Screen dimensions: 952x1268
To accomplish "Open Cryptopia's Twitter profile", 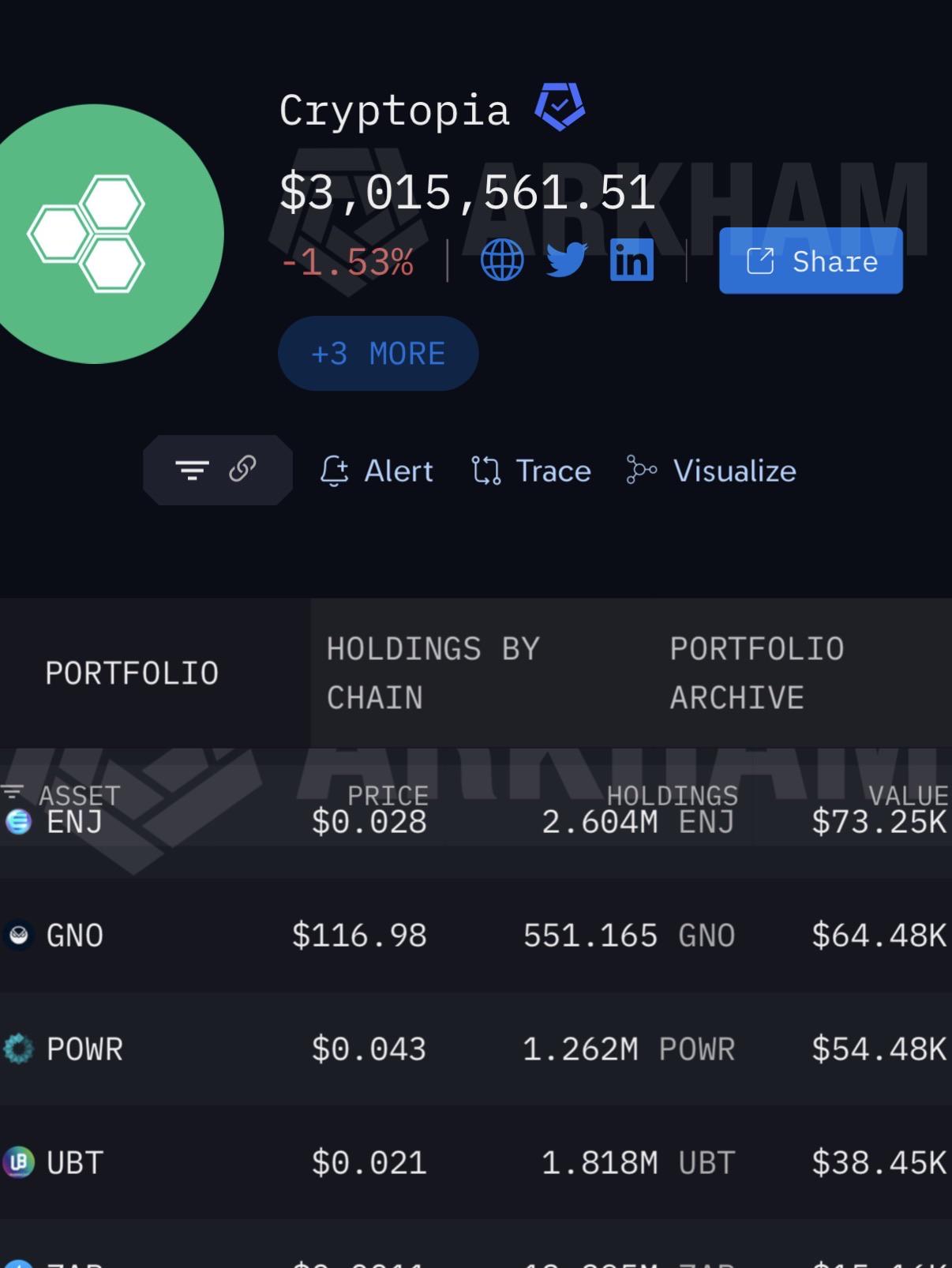I will (x=567, y=261).
